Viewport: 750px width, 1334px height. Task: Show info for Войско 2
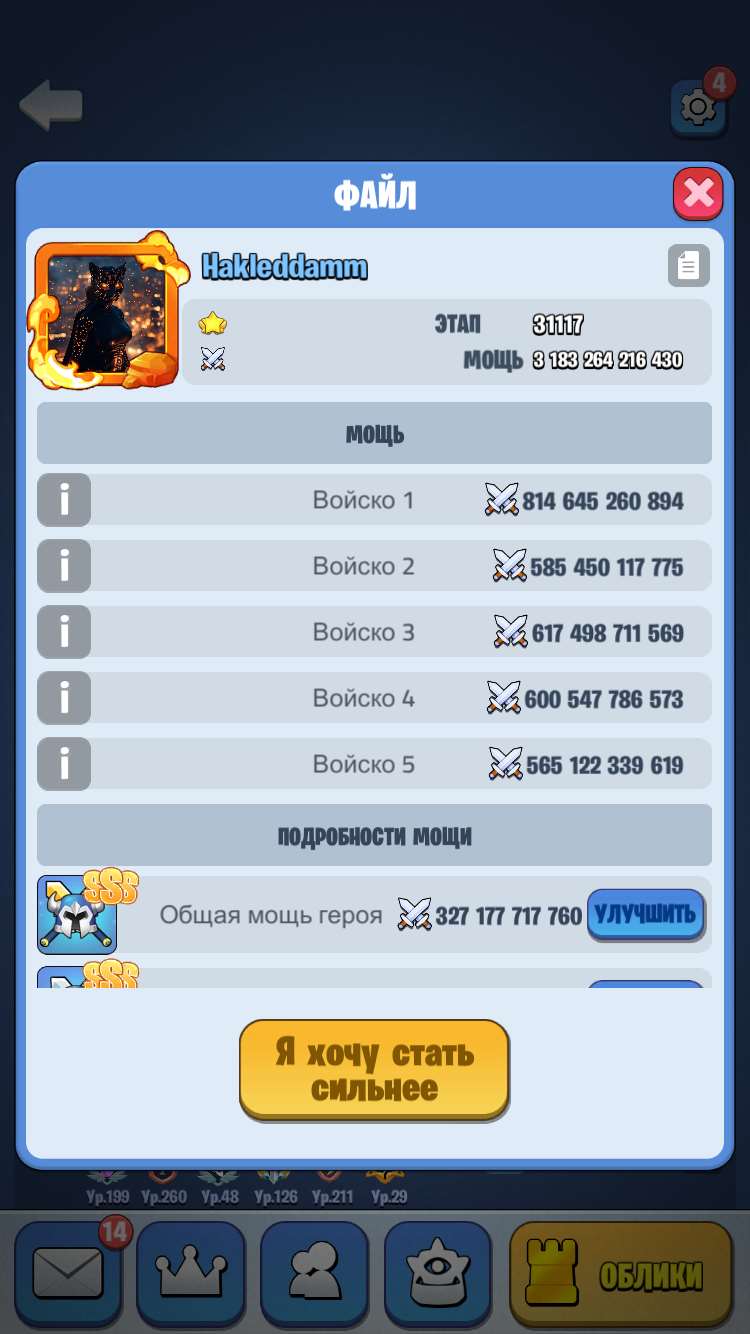[64, 566]
